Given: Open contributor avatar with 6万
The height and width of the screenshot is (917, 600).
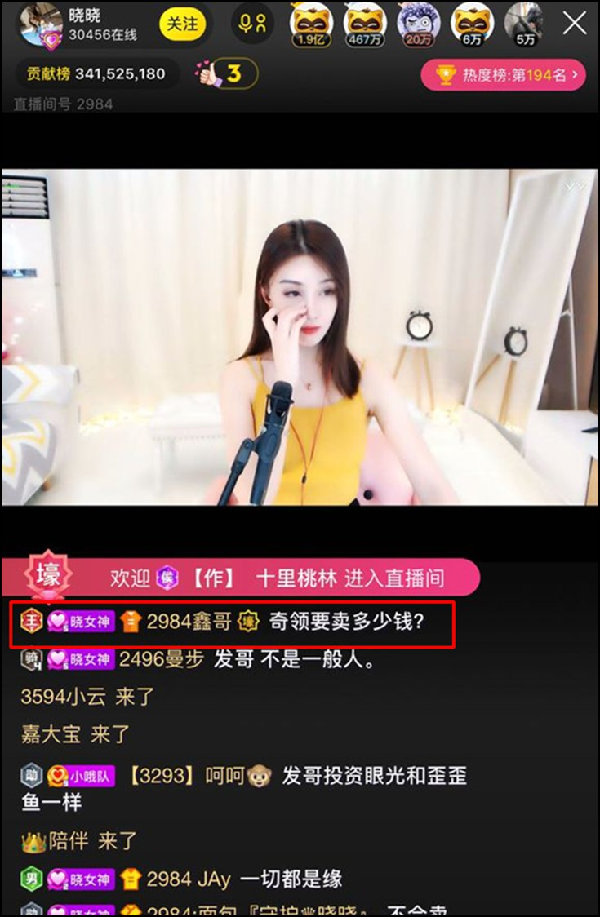Looking at the screenshot, I should tap(470, 22).
